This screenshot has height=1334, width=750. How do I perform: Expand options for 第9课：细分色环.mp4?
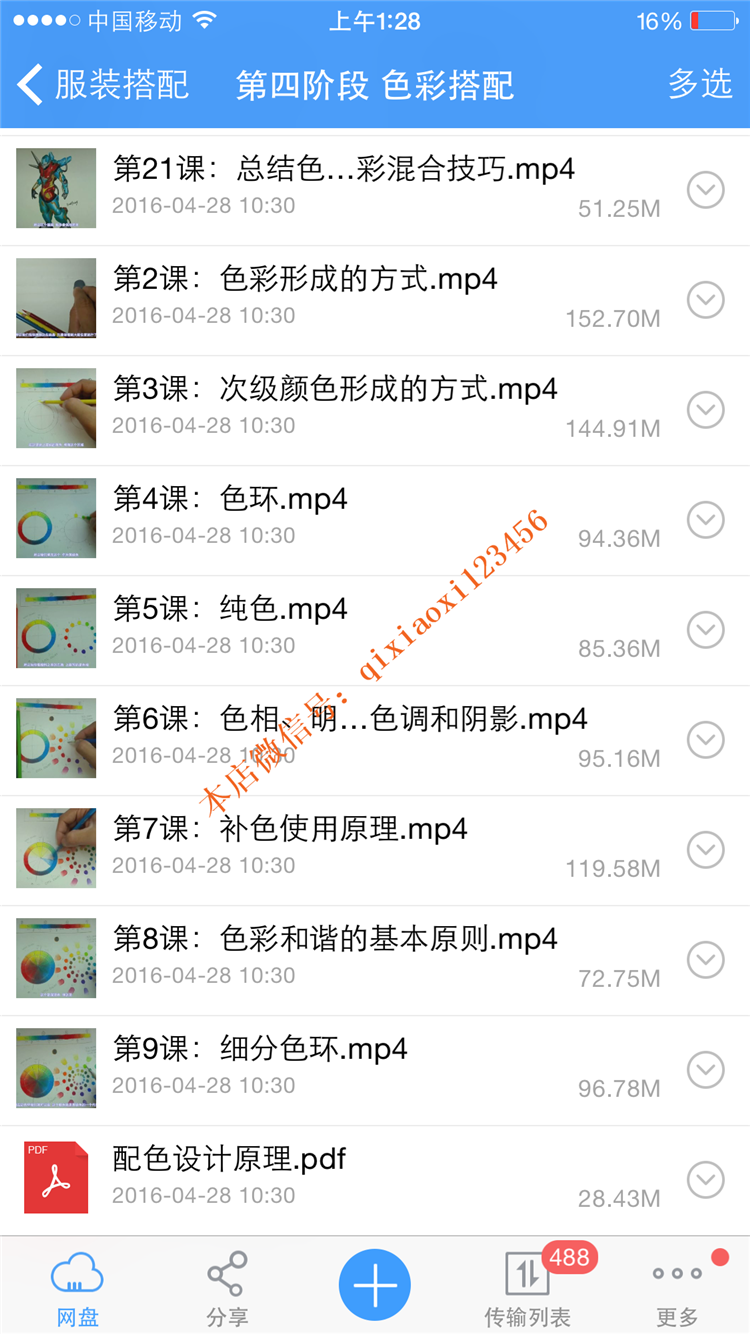[x=706, y=1069]
